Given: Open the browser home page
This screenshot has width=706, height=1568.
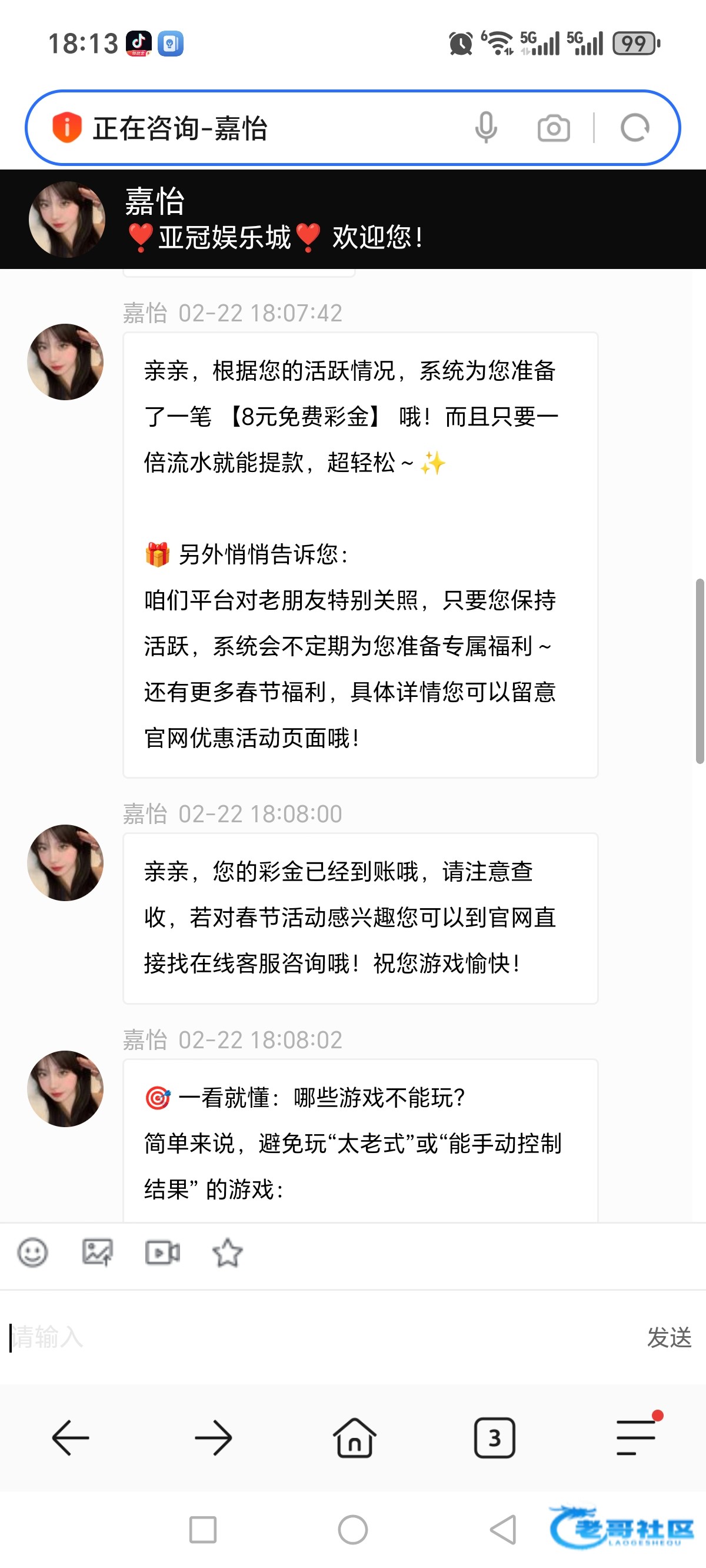Looking at the screenshot, I should tap(354, 1438).
